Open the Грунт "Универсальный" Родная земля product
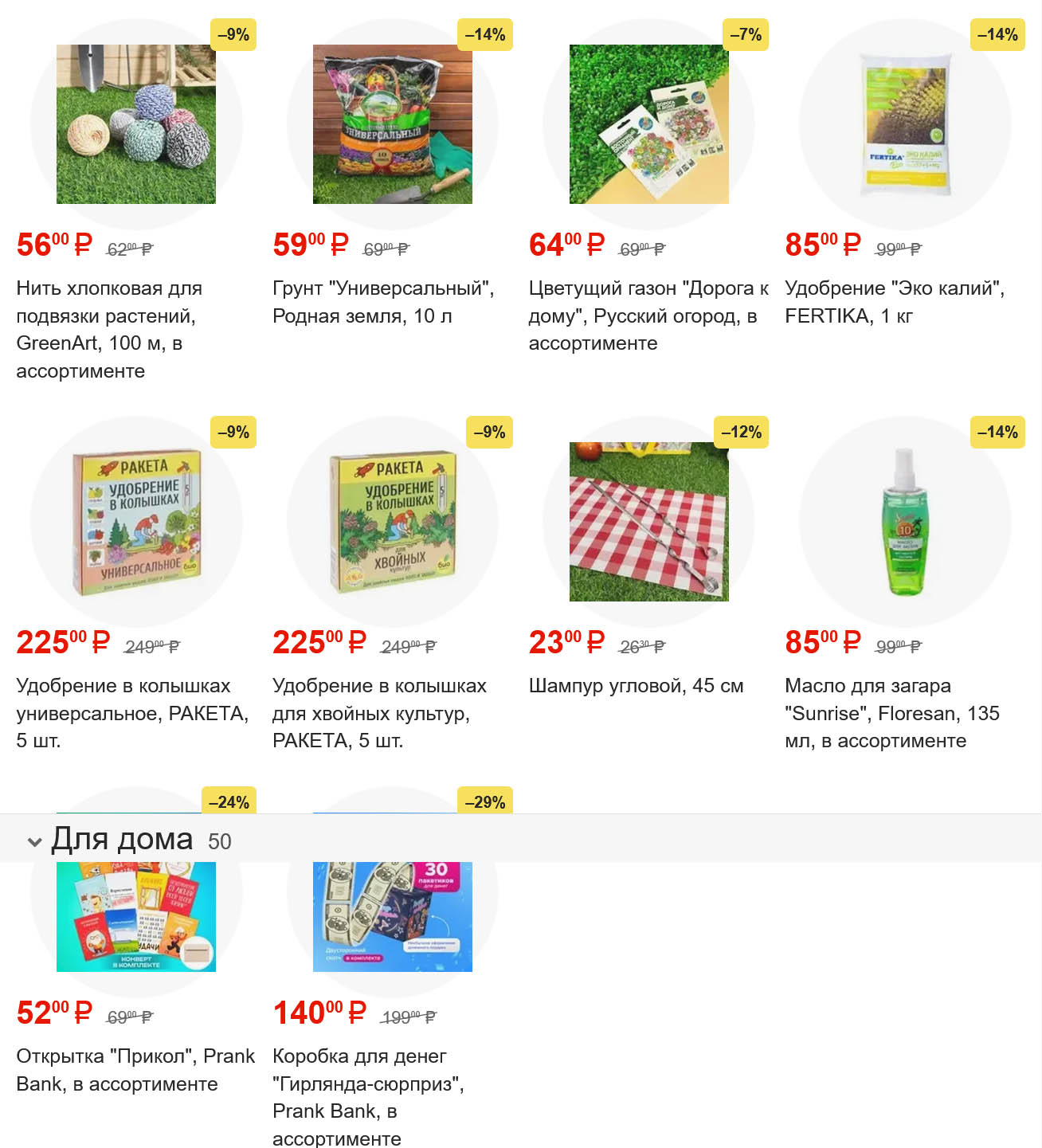1042x1148 pixels. pos(392,124)
